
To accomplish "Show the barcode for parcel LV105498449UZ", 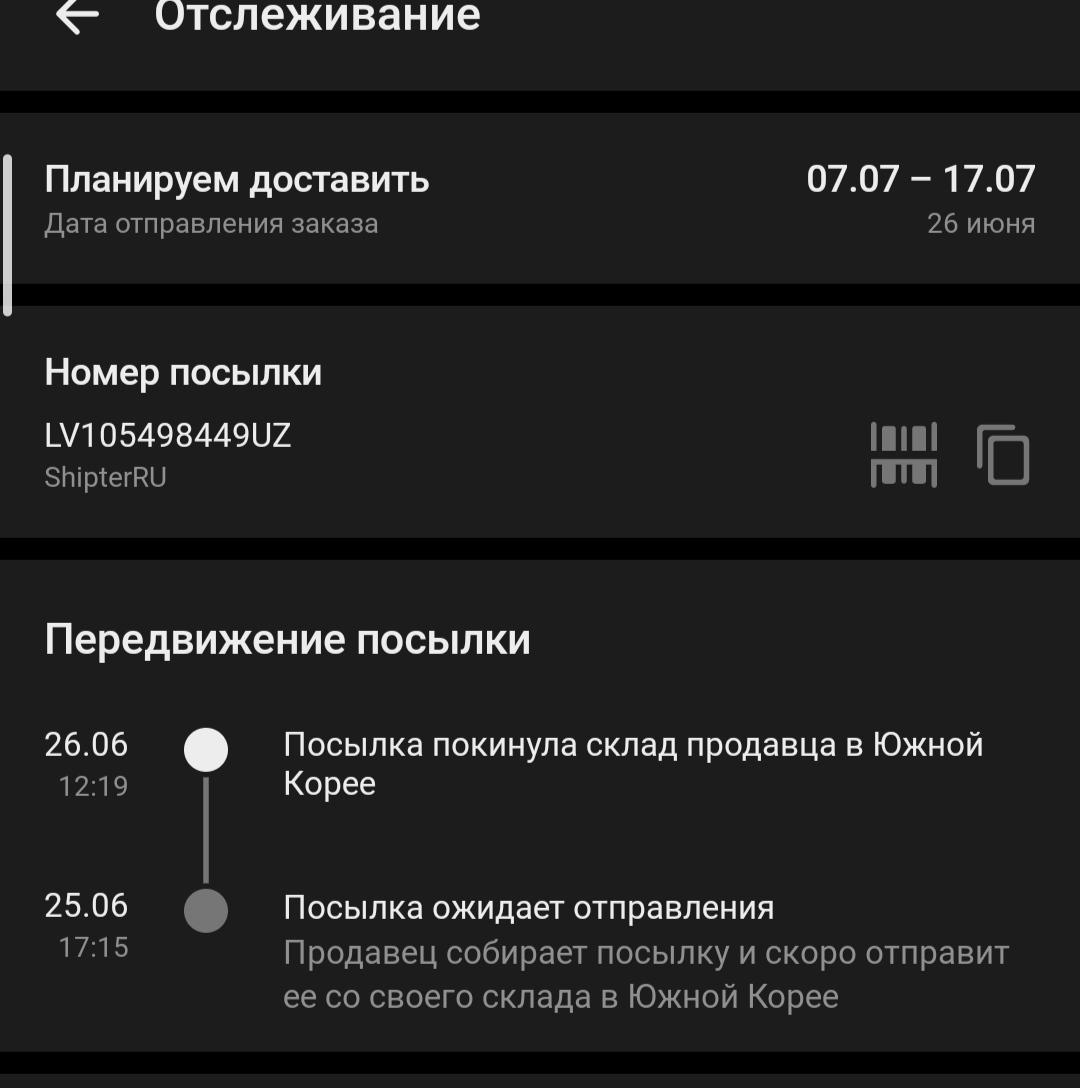I will tap(903, 455).
